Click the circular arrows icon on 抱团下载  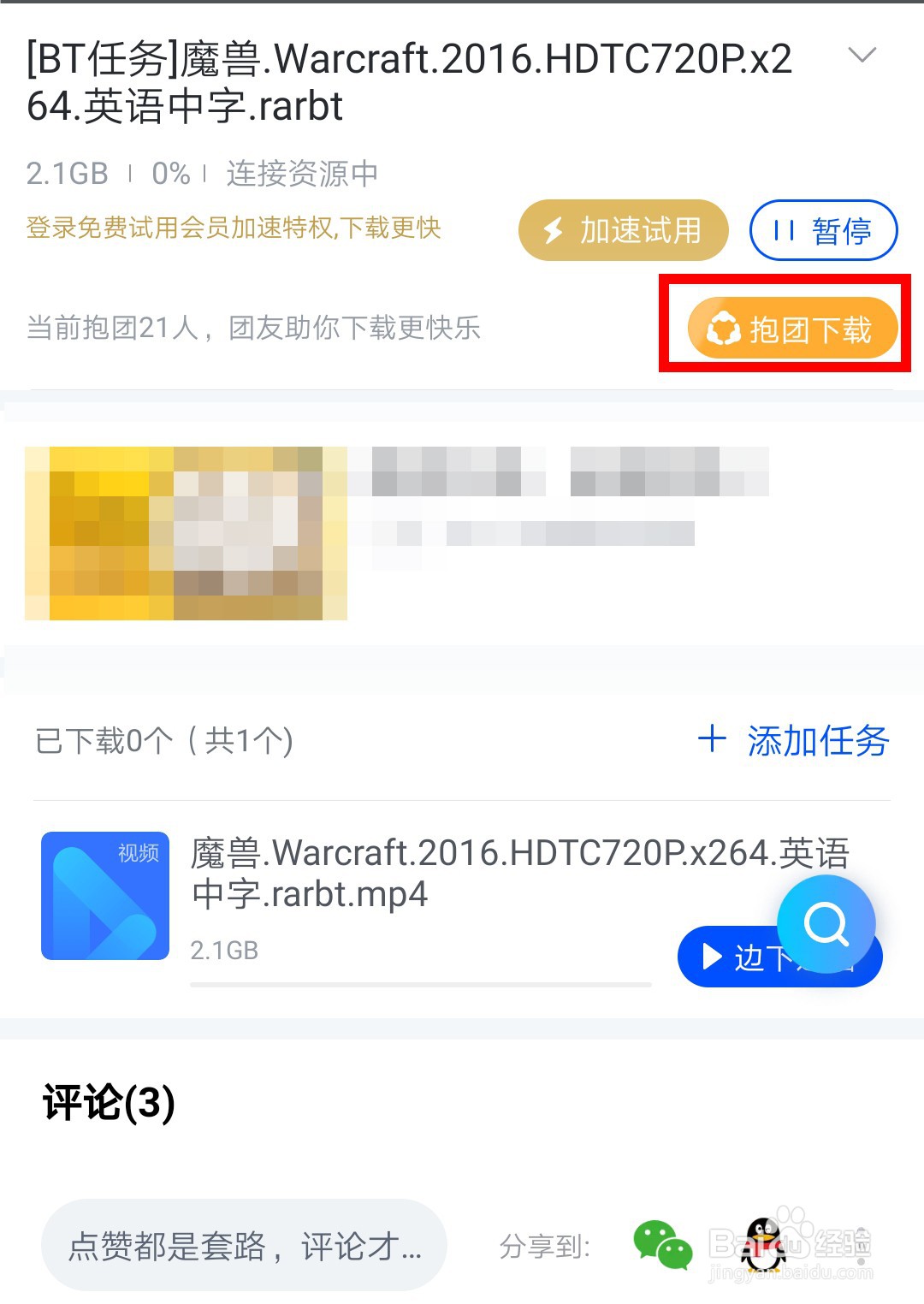[x=723, y=328]
